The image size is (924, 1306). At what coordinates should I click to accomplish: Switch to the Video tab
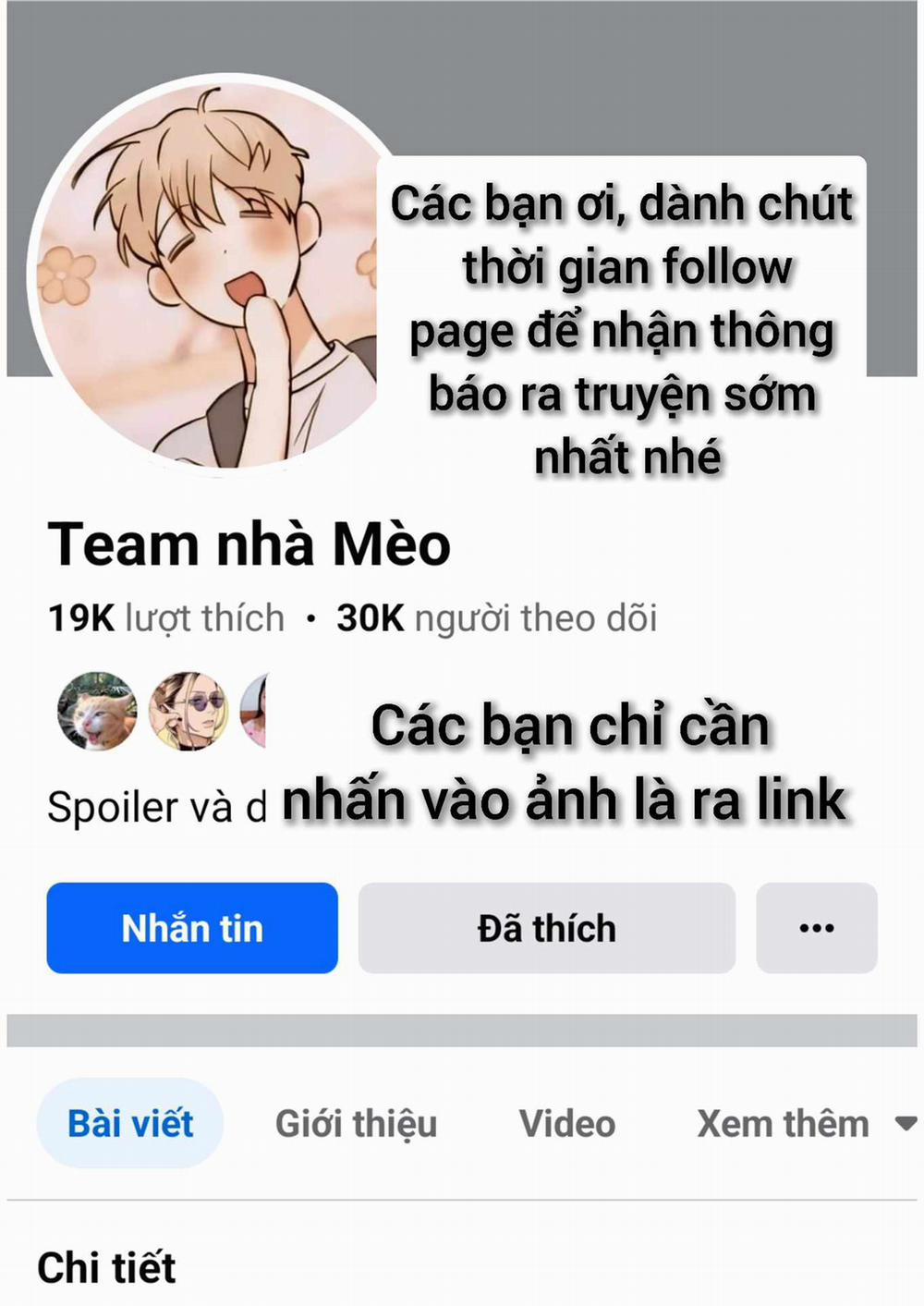pyautogui.click(x=567, y=1123)
